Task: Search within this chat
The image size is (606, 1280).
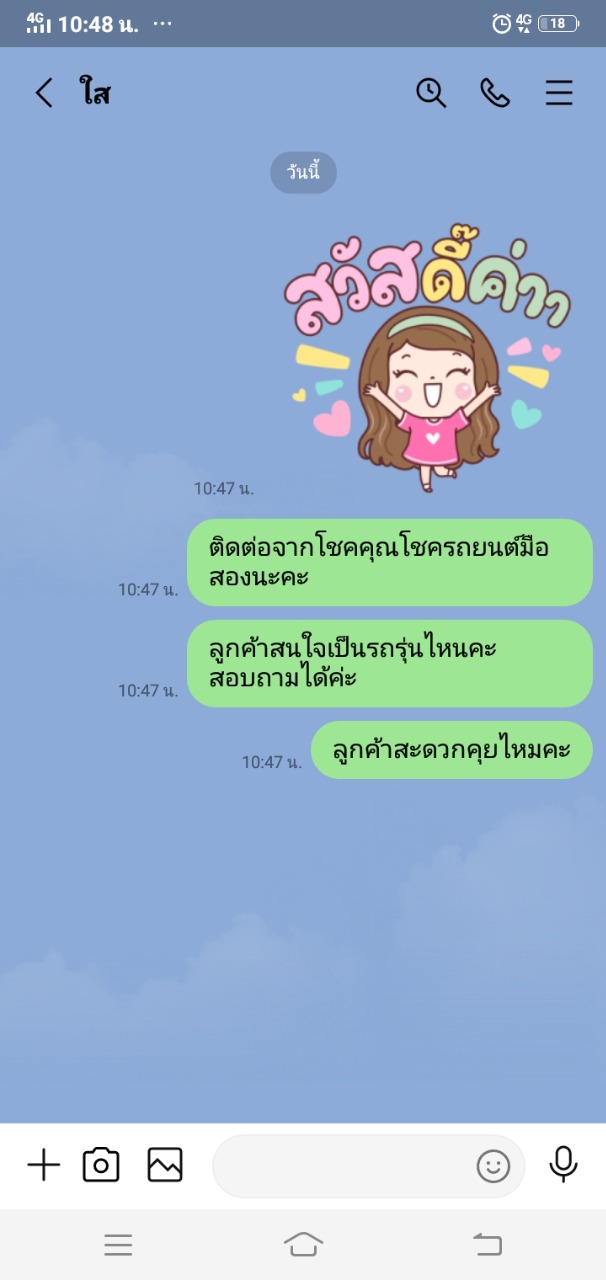Action: point(431,93)
